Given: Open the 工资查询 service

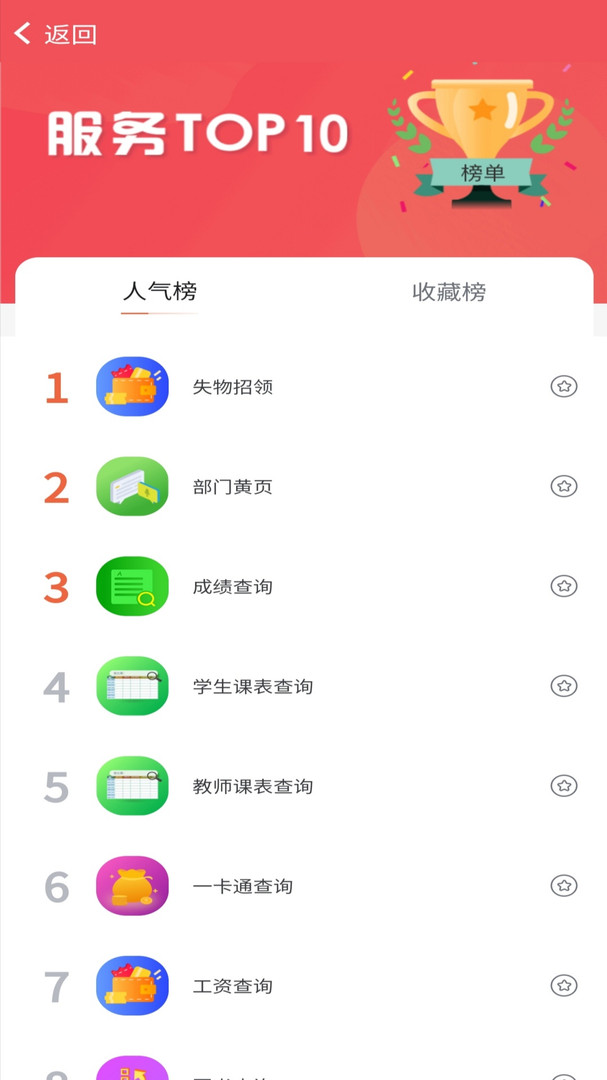Looking at the screenshot, I should 233,987.
